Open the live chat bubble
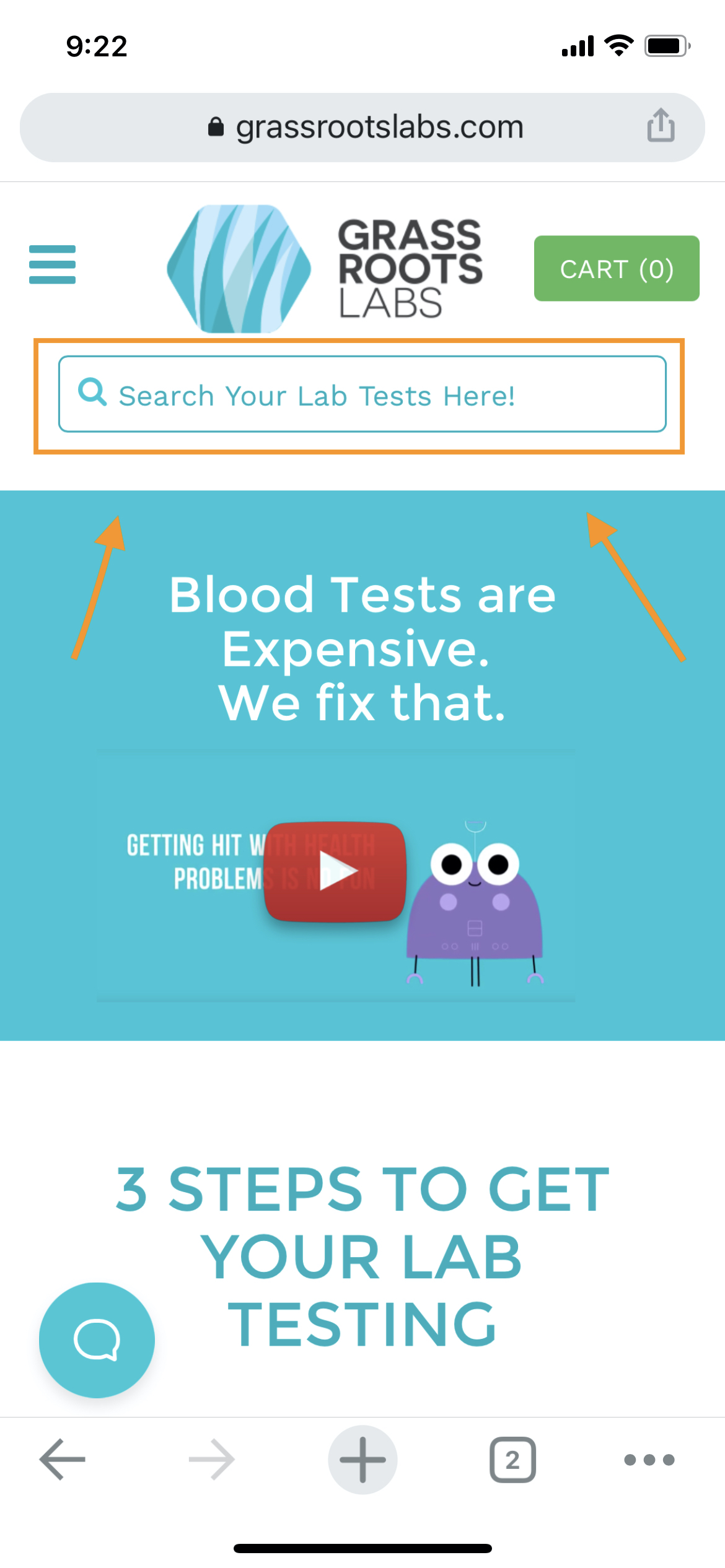Image resolution: width=725 pixels, height=1568 pixels. [97, 1339]
